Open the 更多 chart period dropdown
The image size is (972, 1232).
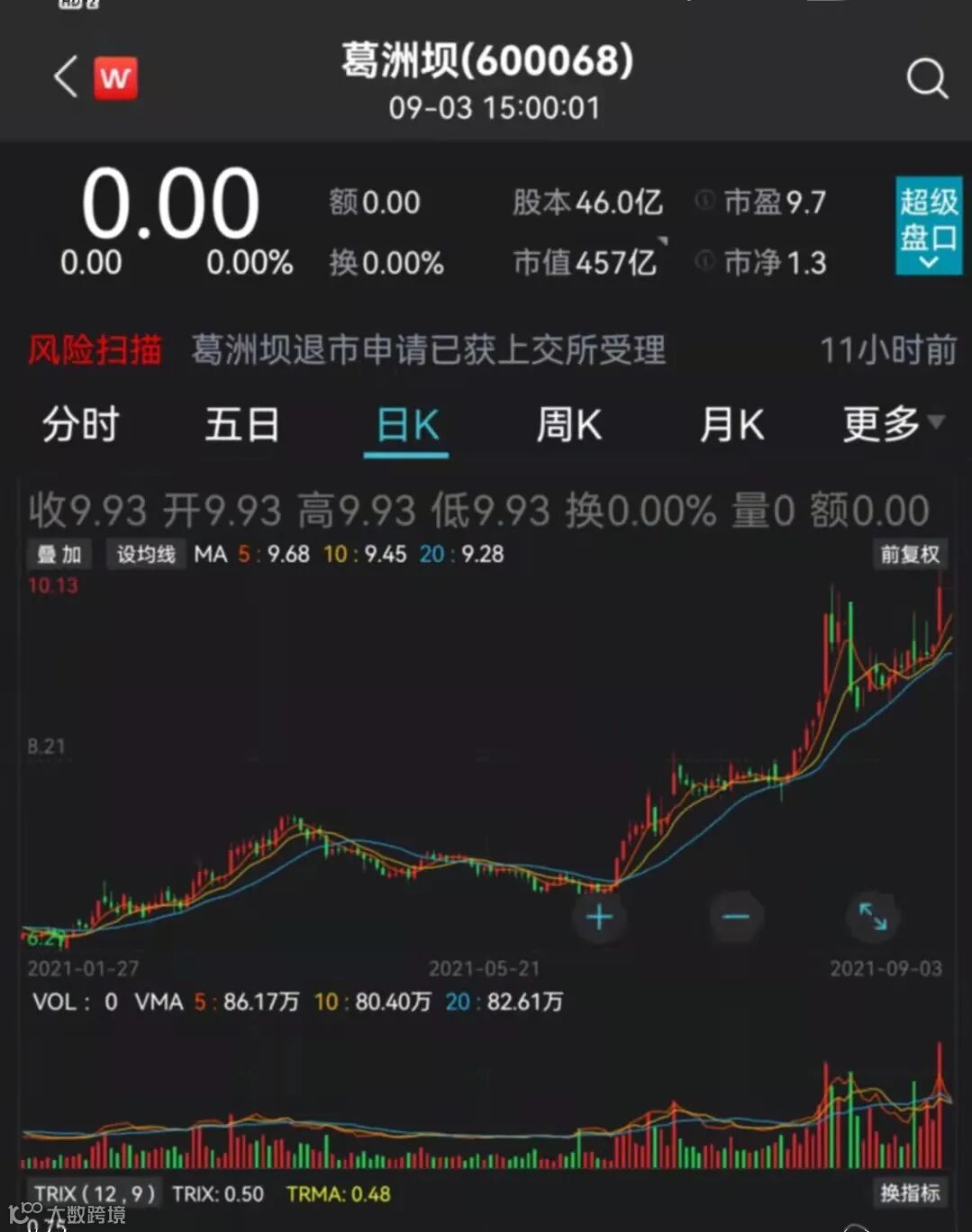coord(892,423)
